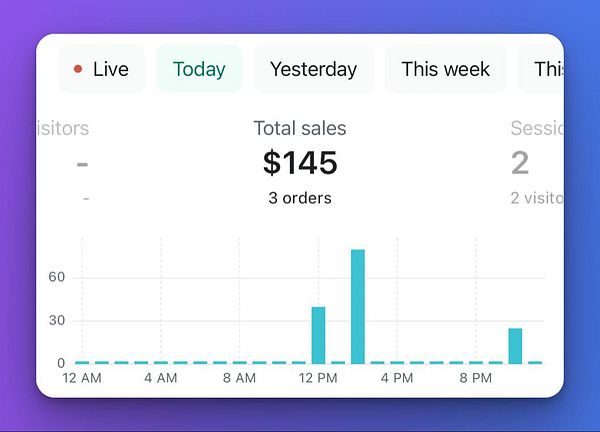Open the Total sales card

(x=300, y=162)
